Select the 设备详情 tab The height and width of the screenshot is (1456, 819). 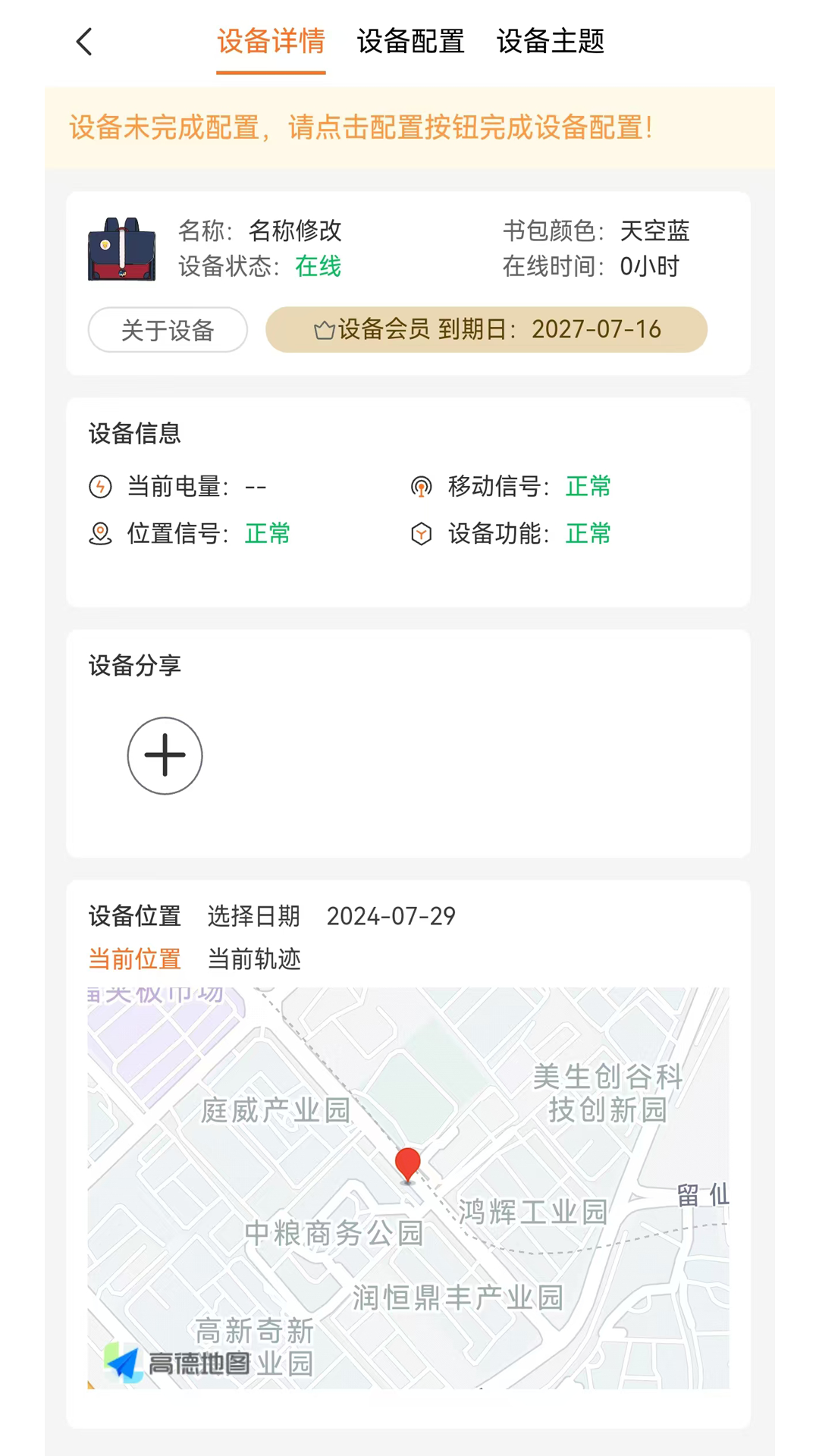click(x=271, y=42)
